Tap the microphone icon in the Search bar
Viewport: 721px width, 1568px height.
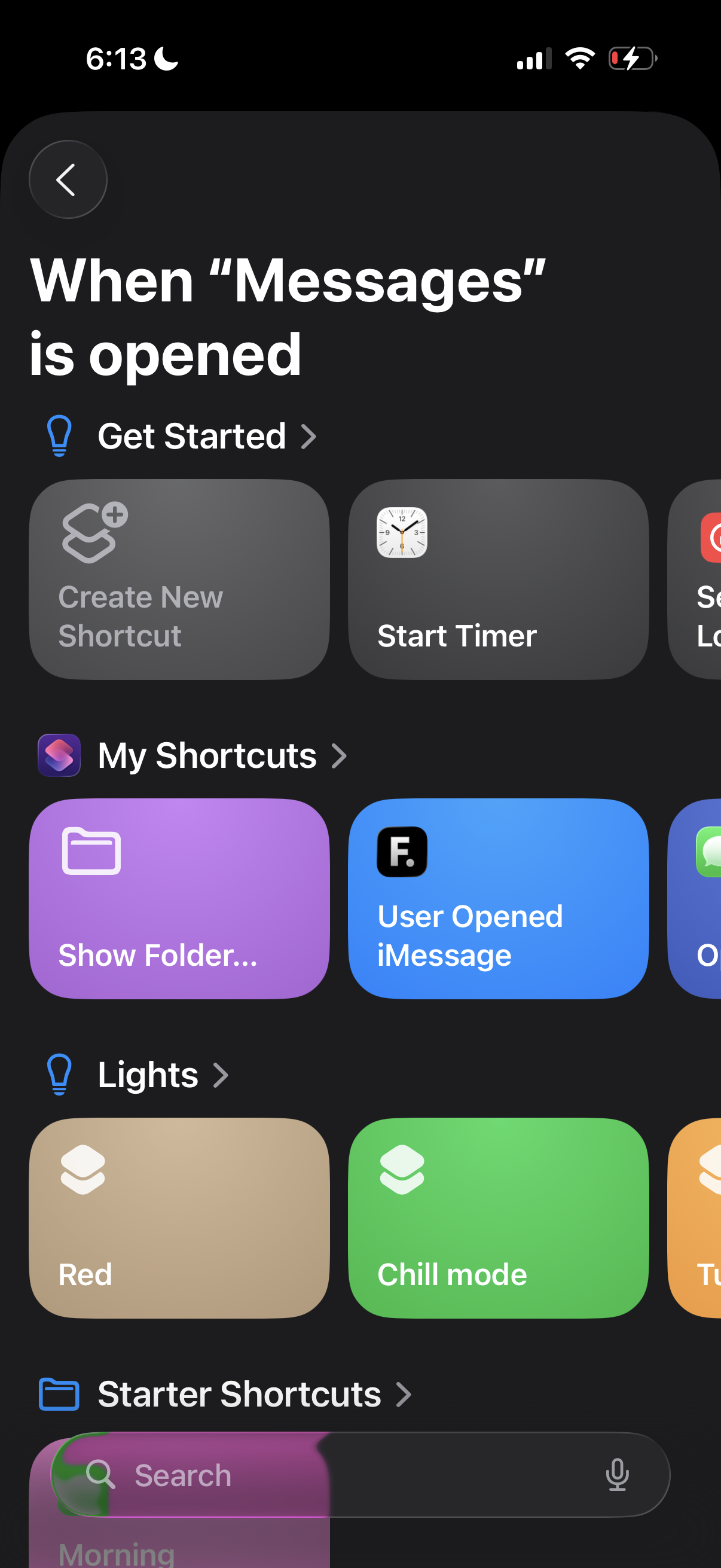coord(617,1475)
